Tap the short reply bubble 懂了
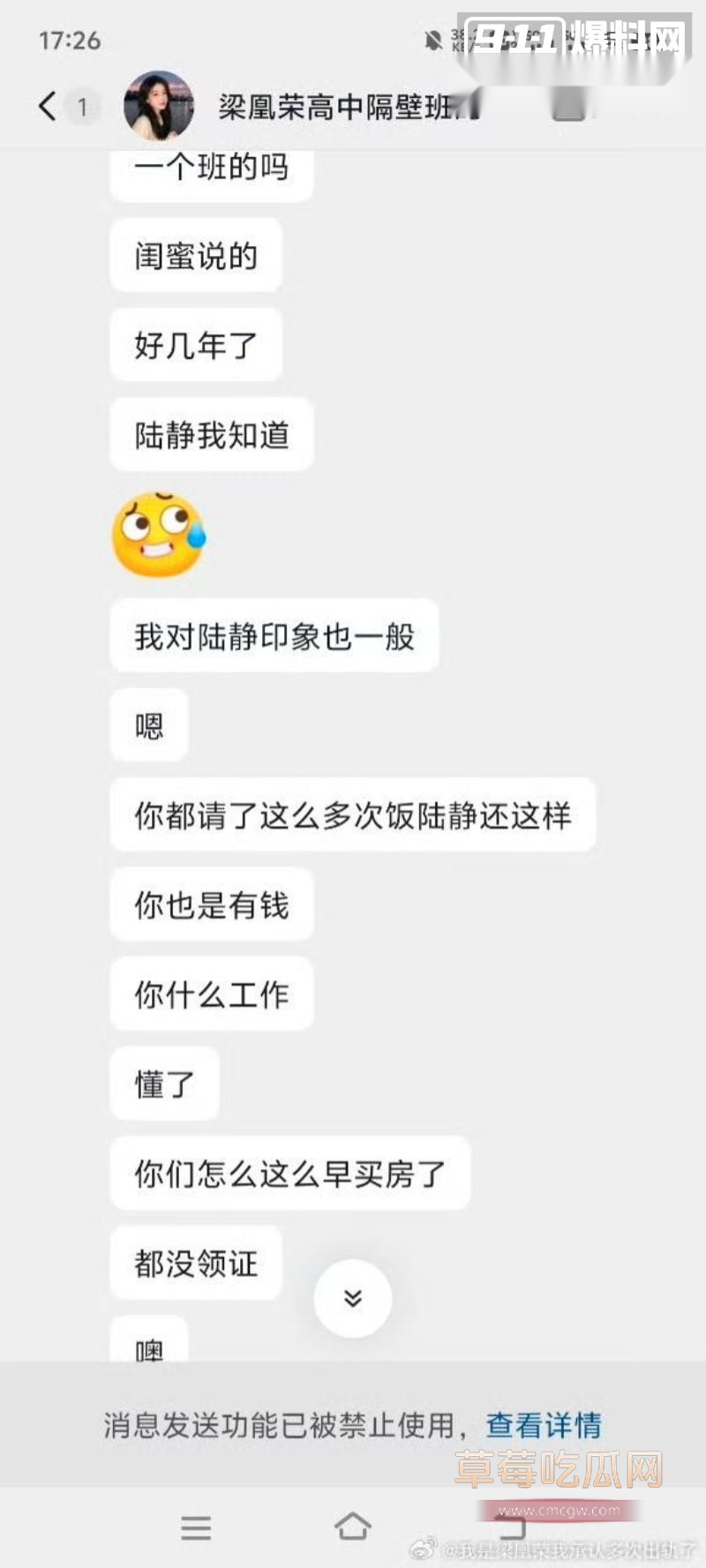 [164, 1084]
